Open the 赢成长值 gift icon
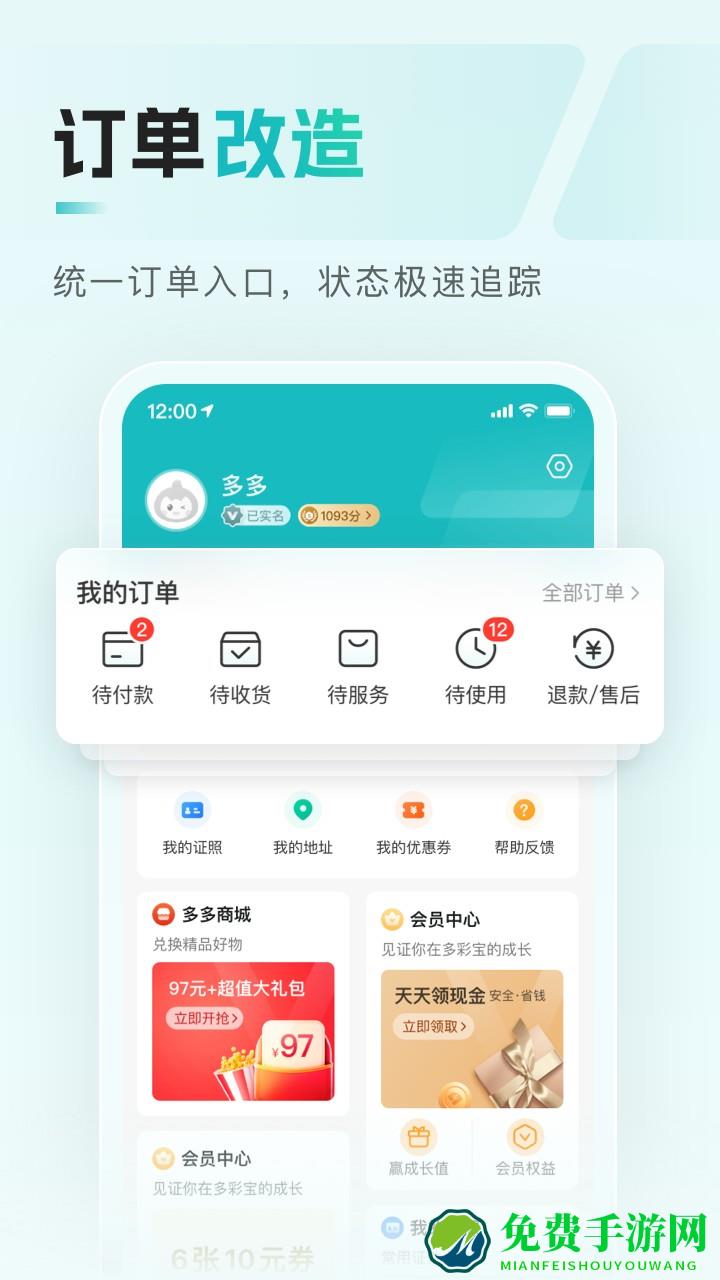This screenshot has height=1280, width=720. [x=421, y=1138]
